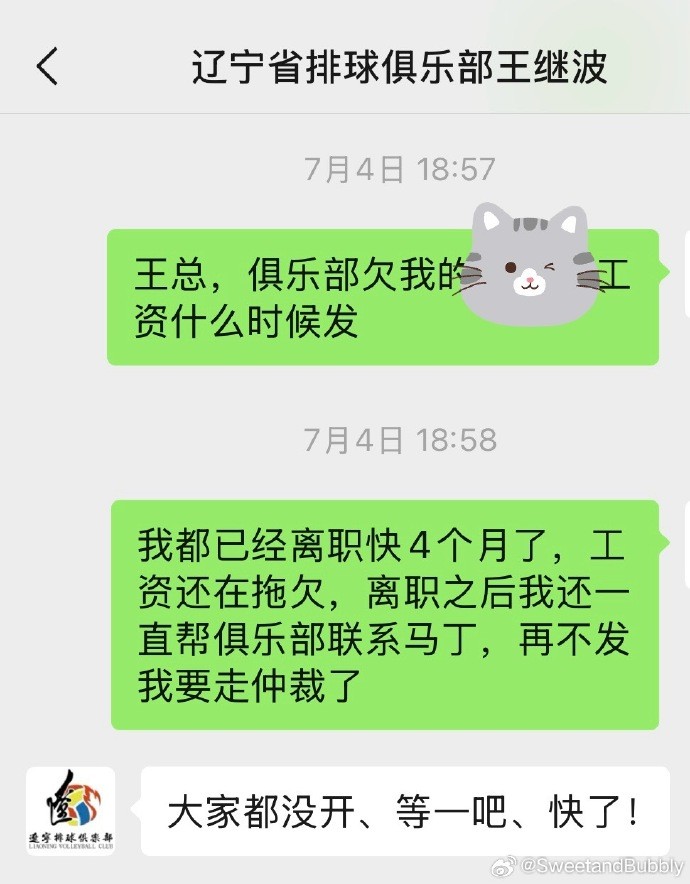
Task: Open the Liaoning Volleyball Club contact avatar
Action: pyautogui.click(x=70, y=811)
